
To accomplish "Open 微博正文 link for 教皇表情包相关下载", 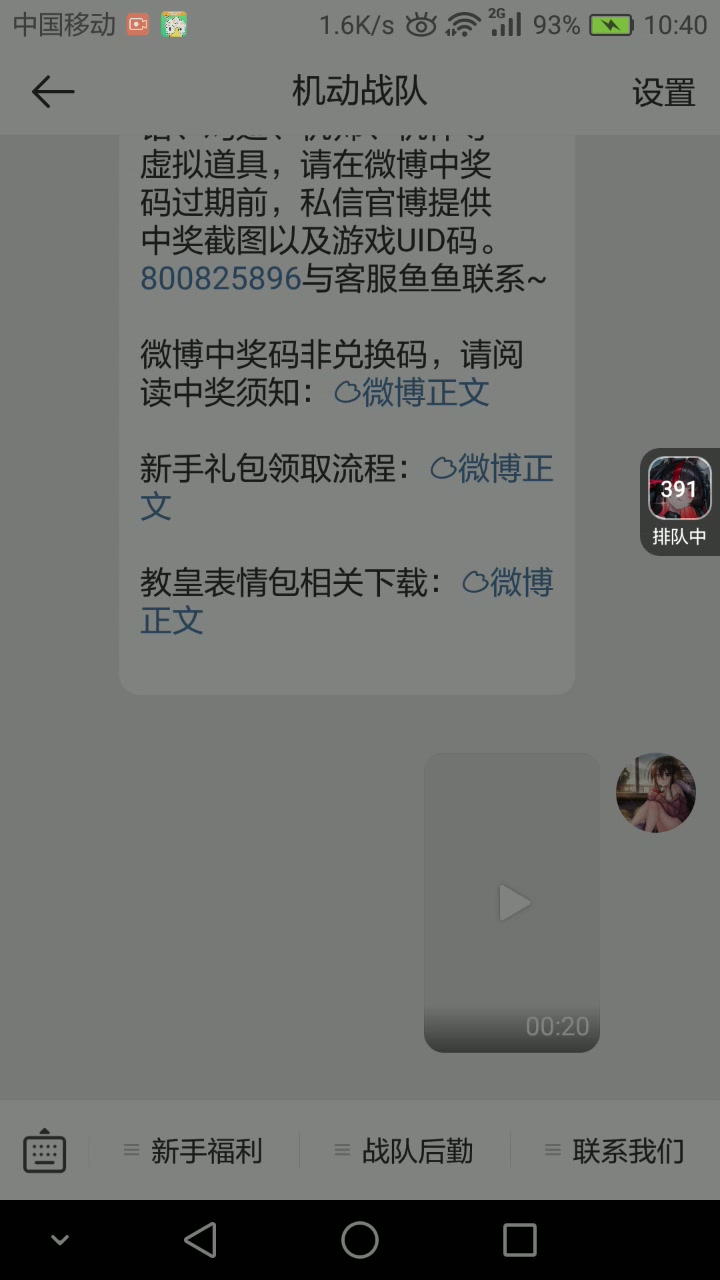I will [x=507, y=583].
